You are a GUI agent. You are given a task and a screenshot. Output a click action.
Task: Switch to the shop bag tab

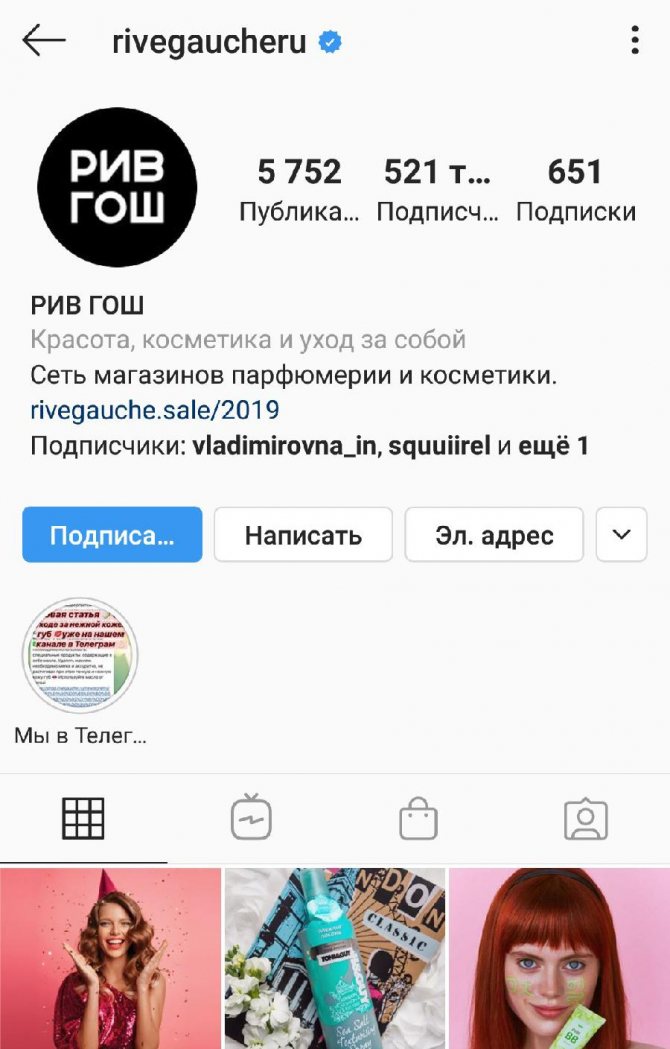pos(418,819)
